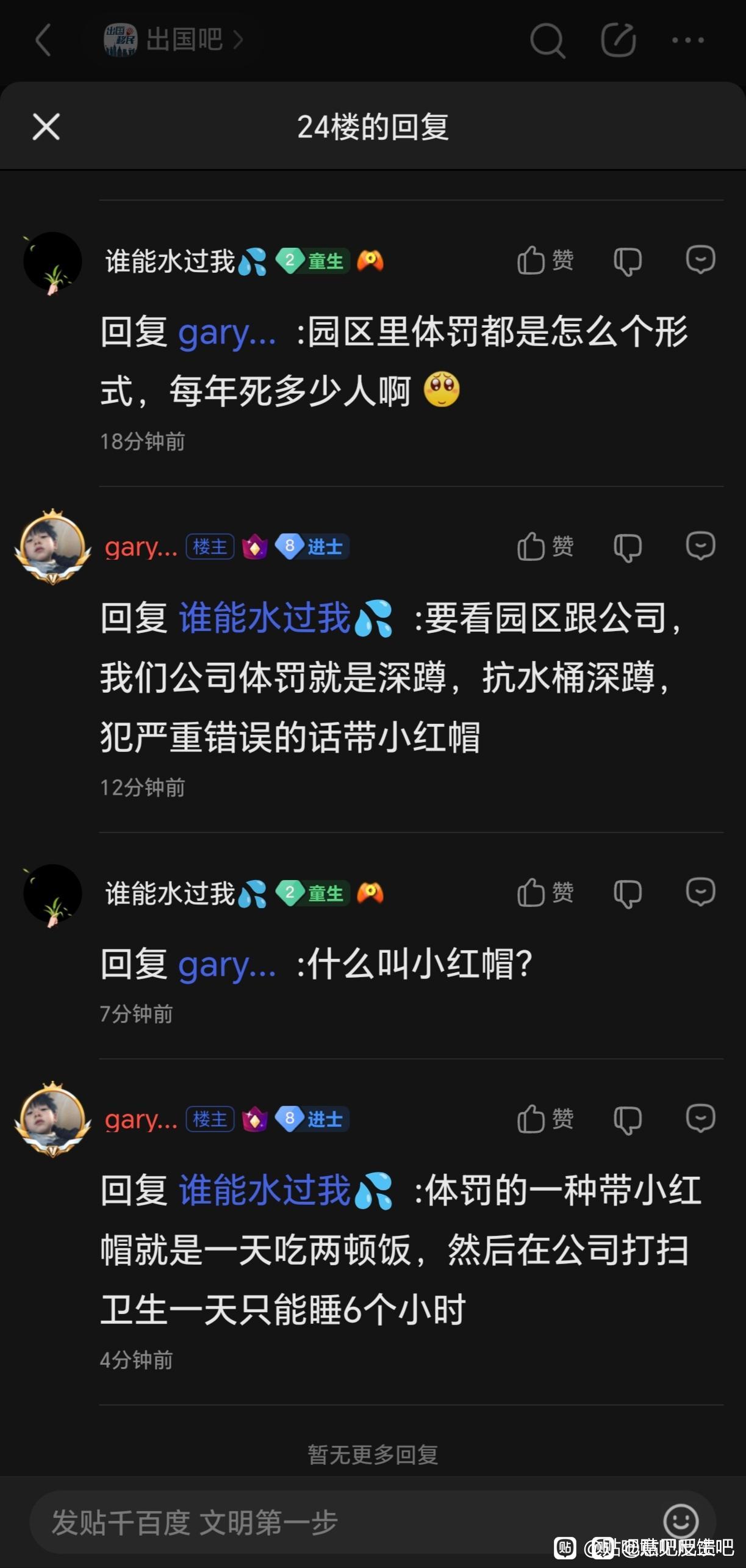Like the reply asking about 园区里体罚
Viewport: 746px width, 1568px height.
[x=545, y=261]
